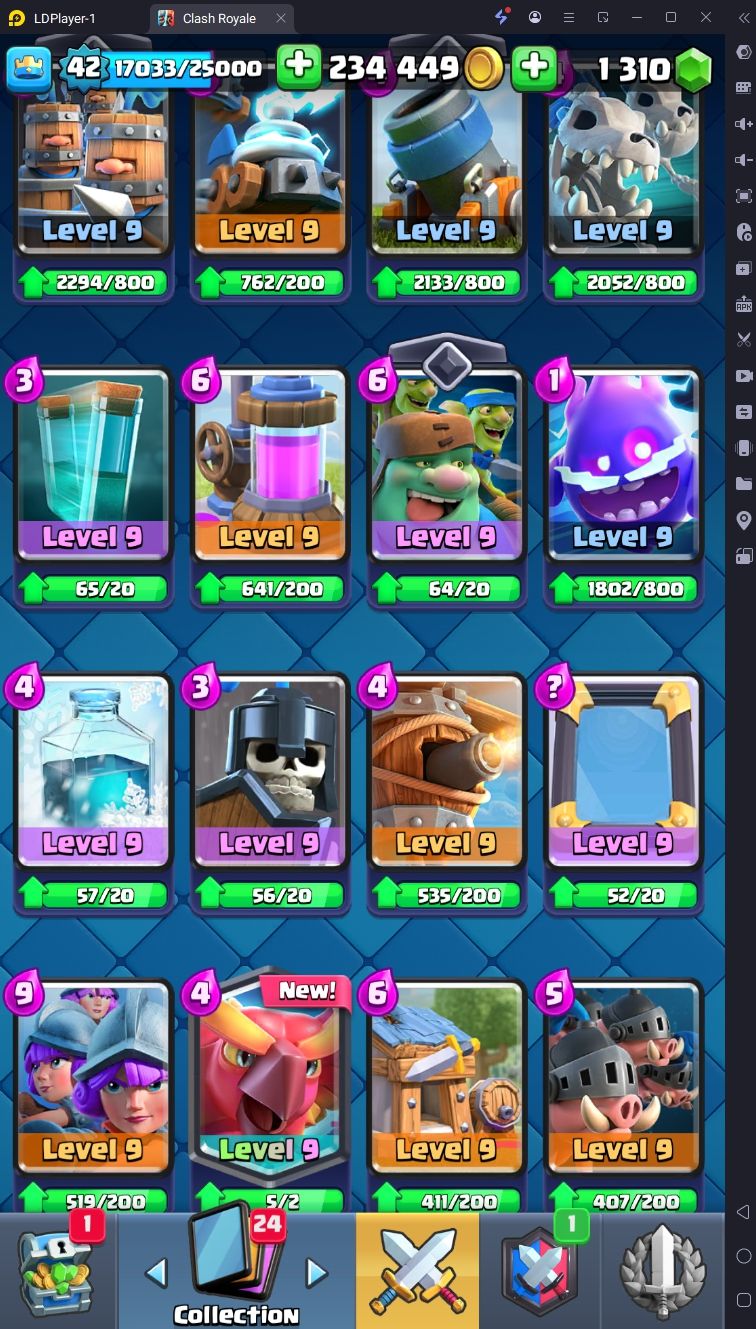Buy gems with the plus button
756x1329 pixels.
(535, 68)
